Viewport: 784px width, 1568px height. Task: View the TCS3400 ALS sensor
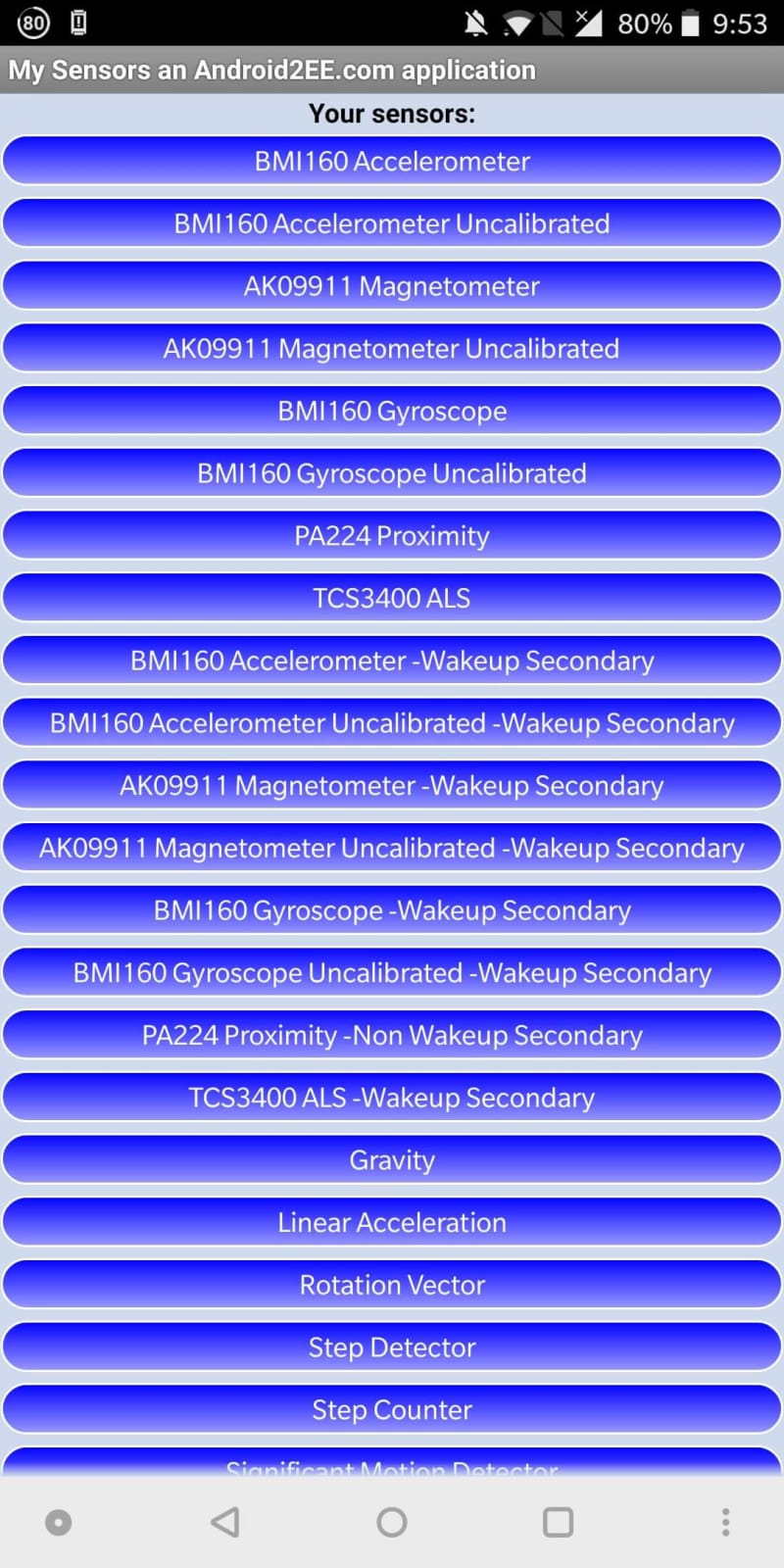[392, 598]
